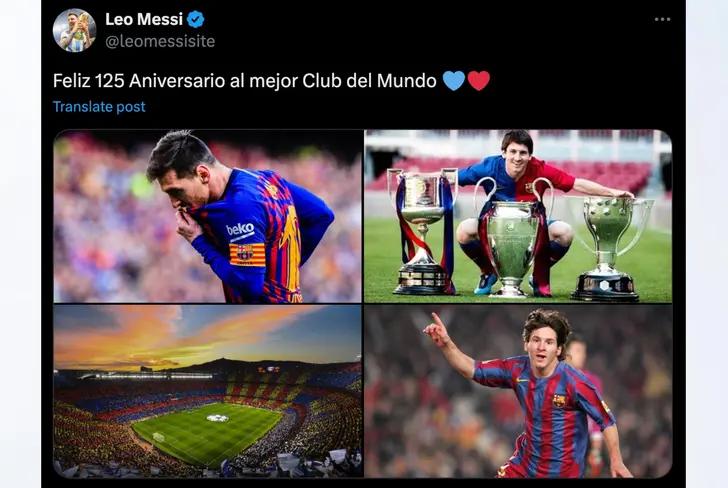Tap the Translate post link
The height and width of the screenshot is (488, 728).
(99, 106)
